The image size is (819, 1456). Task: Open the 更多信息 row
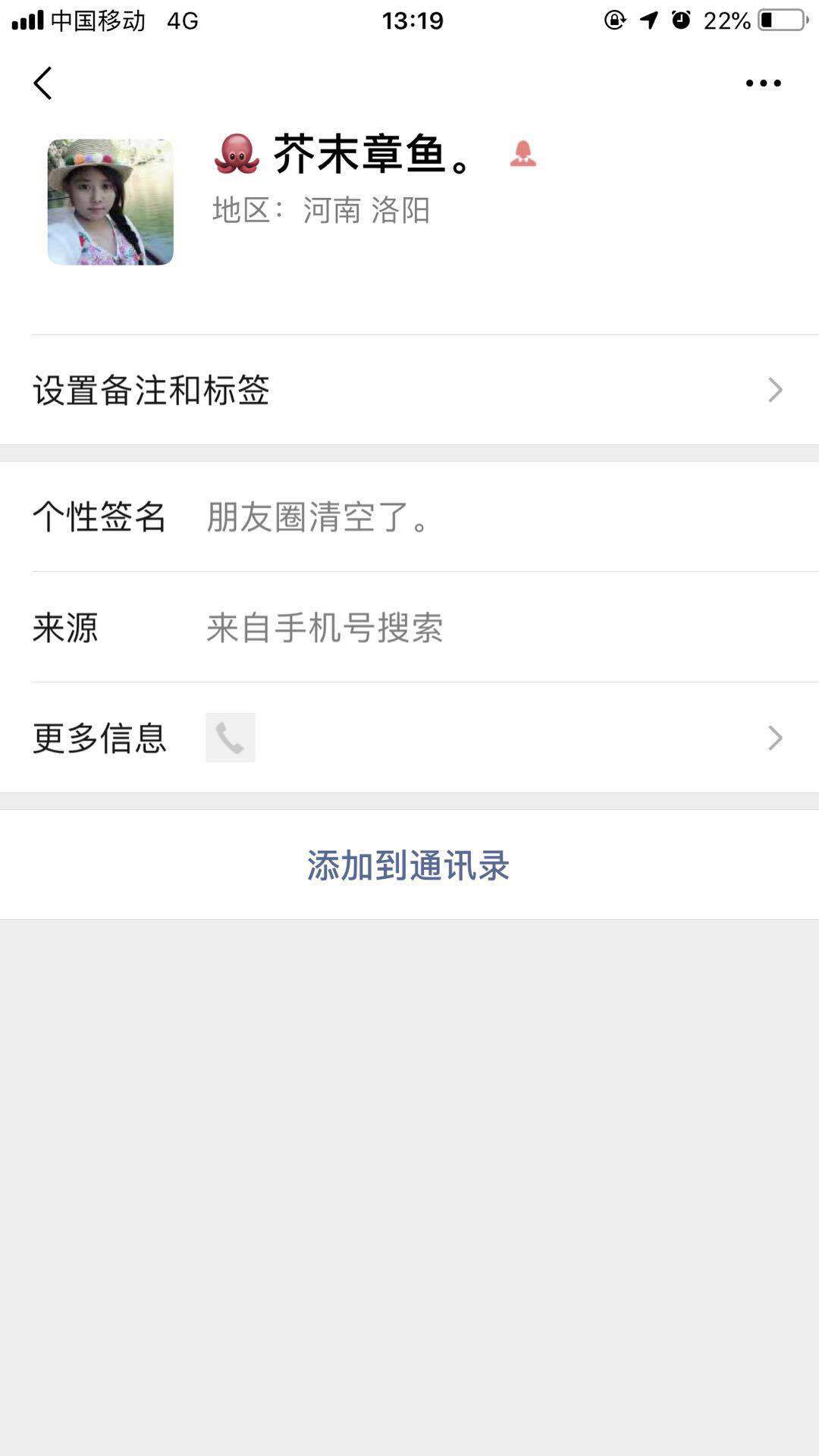click(409, 738)
